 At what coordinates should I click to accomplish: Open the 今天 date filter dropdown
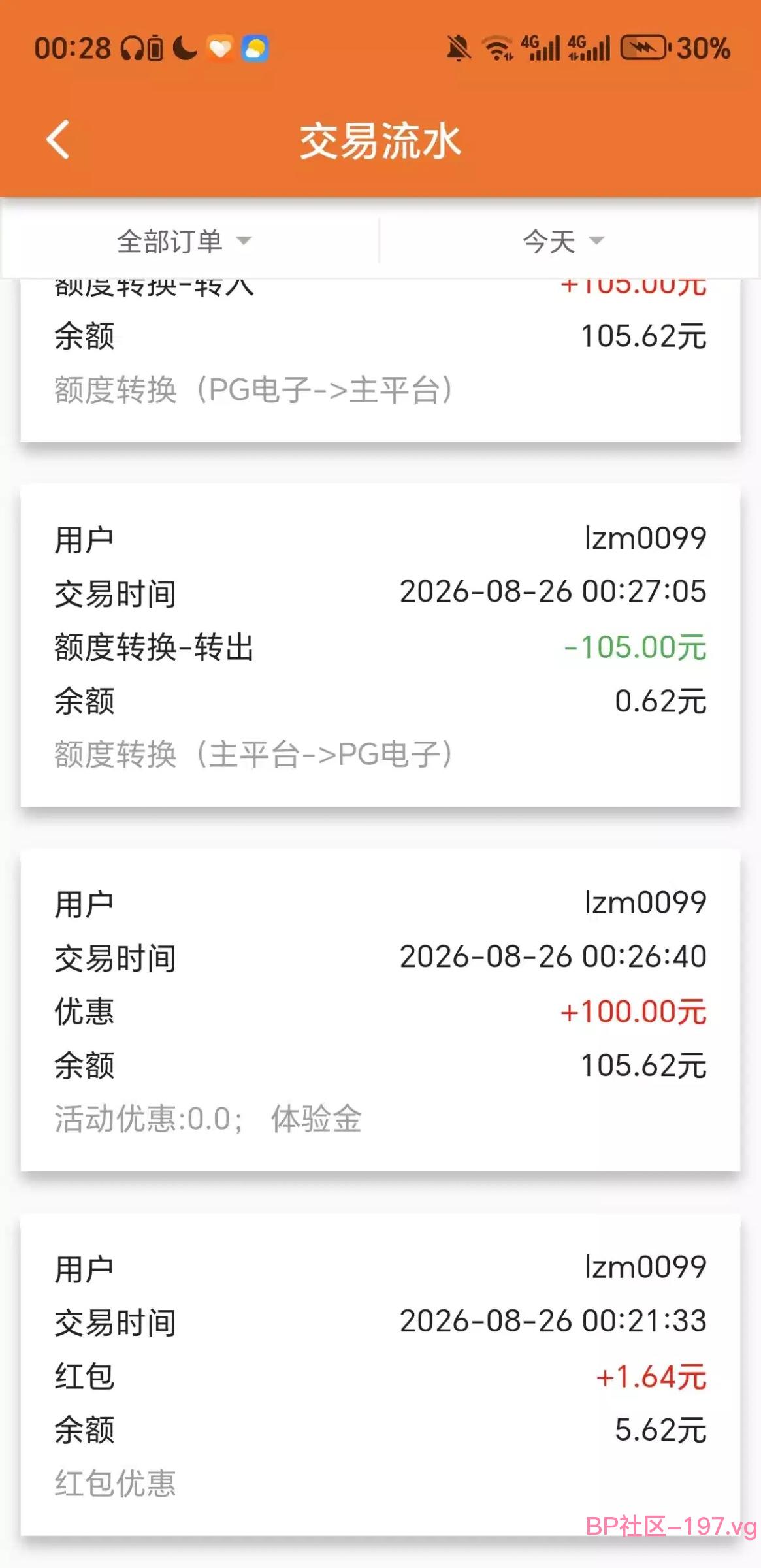tap(564, 241)
